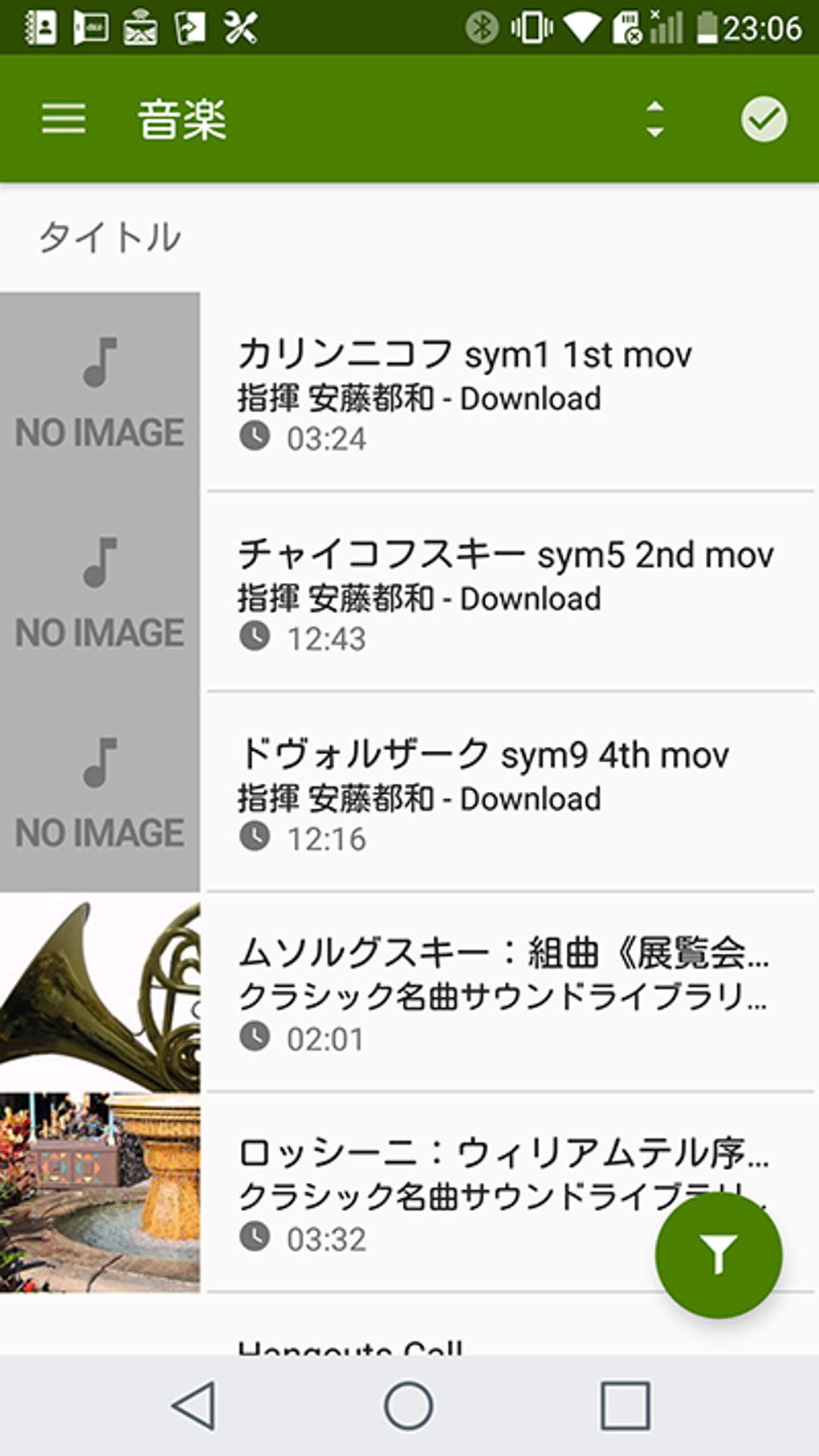819x1456 pixels.
Task: Tap the clock icon beside 12:43
Action: click(x=255, y=639)
